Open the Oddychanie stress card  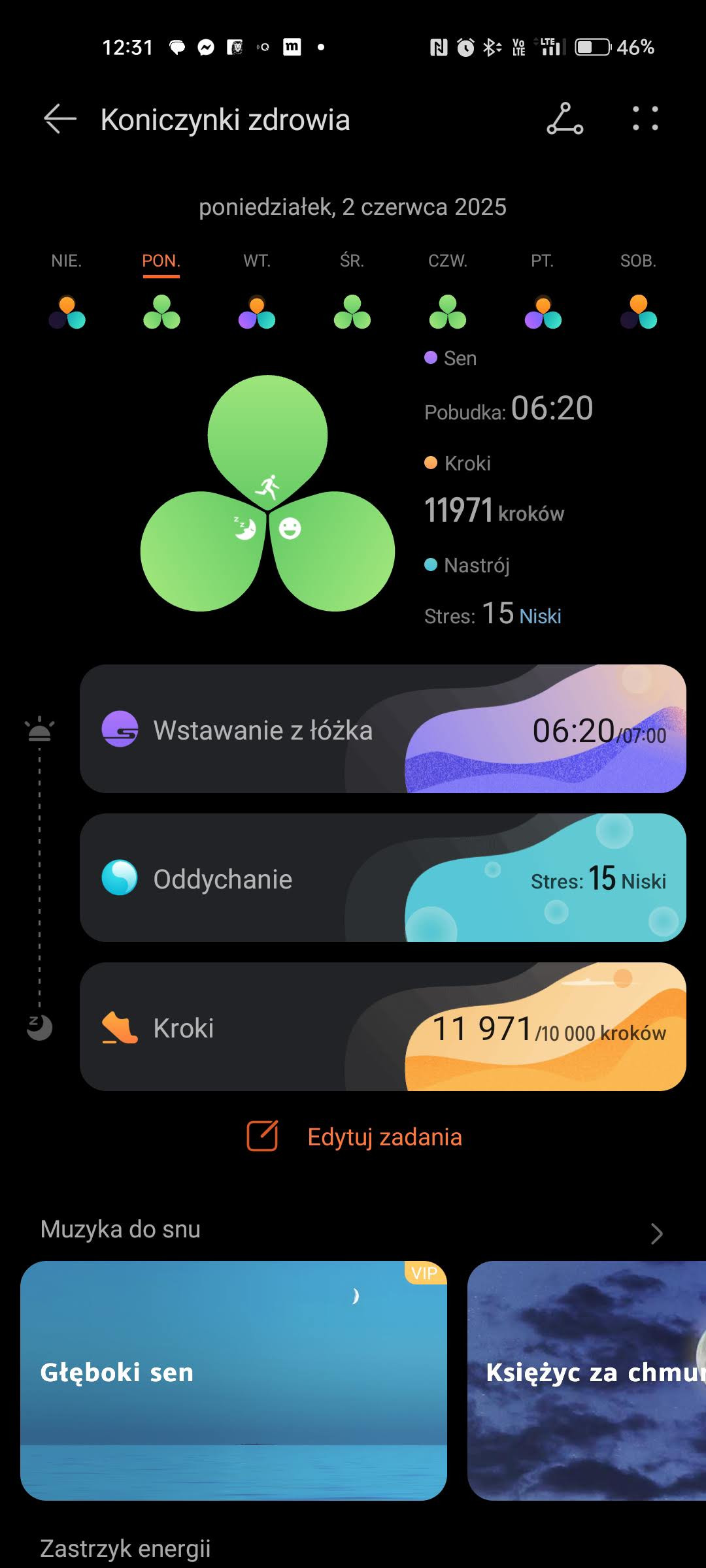coord(383,878)
